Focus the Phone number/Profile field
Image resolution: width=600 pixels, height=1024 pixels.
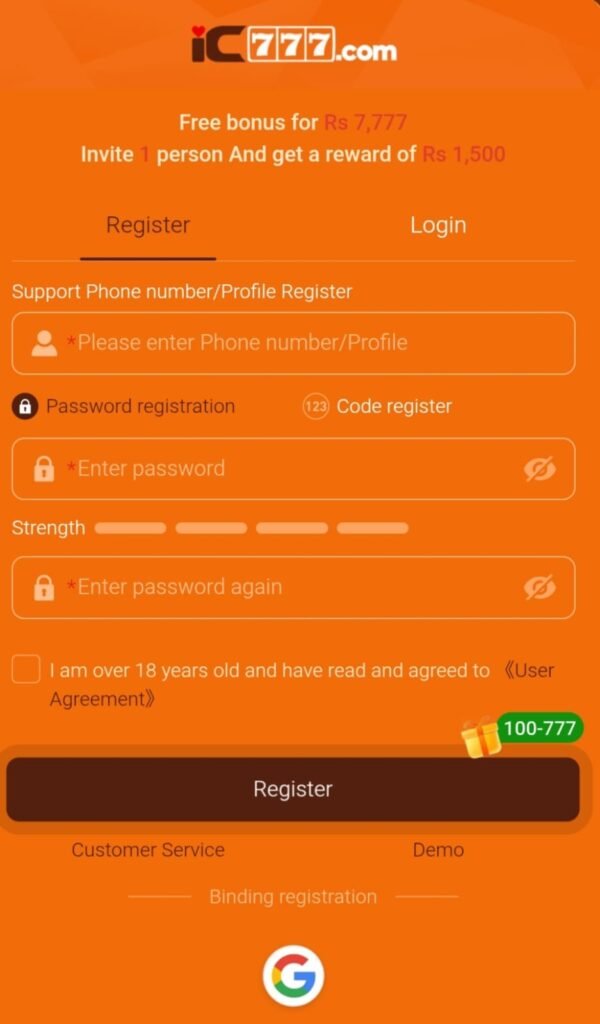[x=294, y=343]
